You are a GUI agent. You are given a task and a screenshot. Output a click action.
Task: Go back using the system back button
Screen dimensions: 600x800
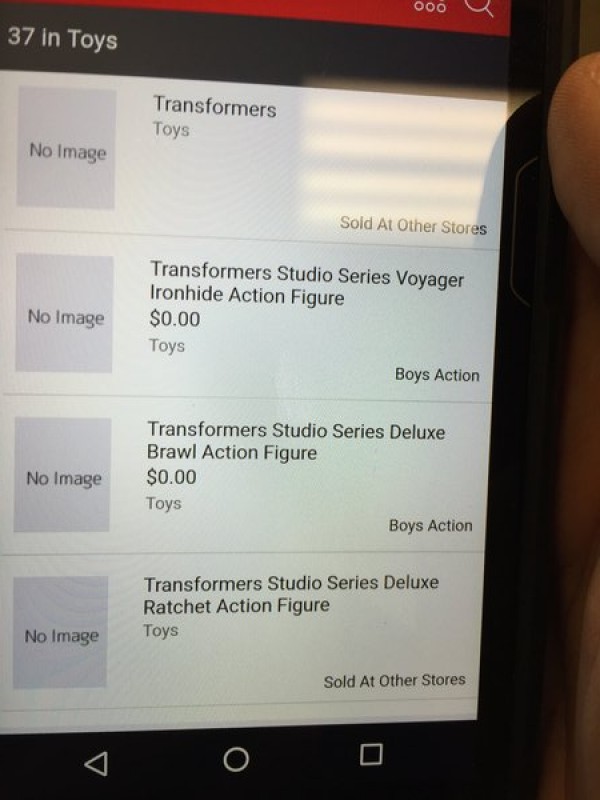(96, 763)
